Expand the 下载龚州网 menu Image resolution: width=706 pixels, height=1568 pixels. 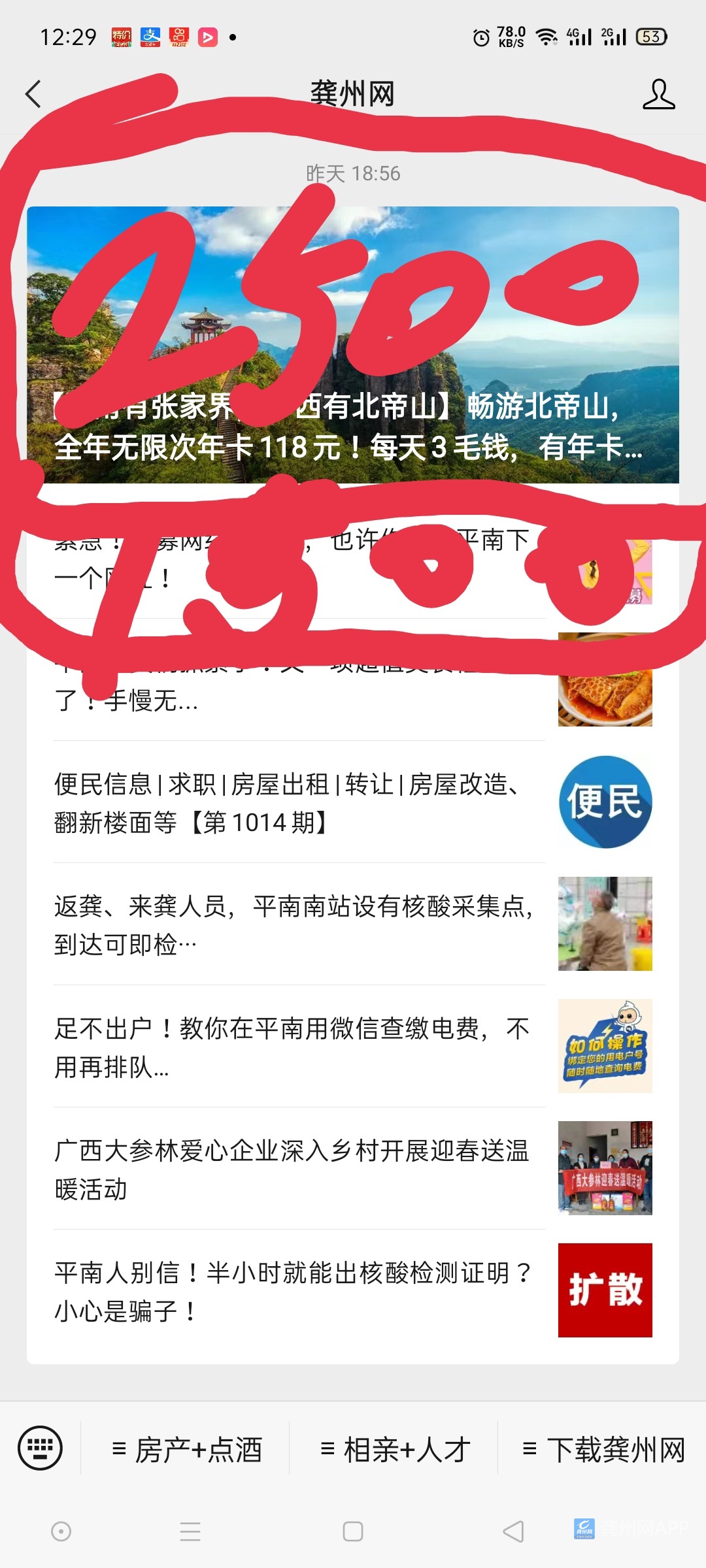[603, 1450]
